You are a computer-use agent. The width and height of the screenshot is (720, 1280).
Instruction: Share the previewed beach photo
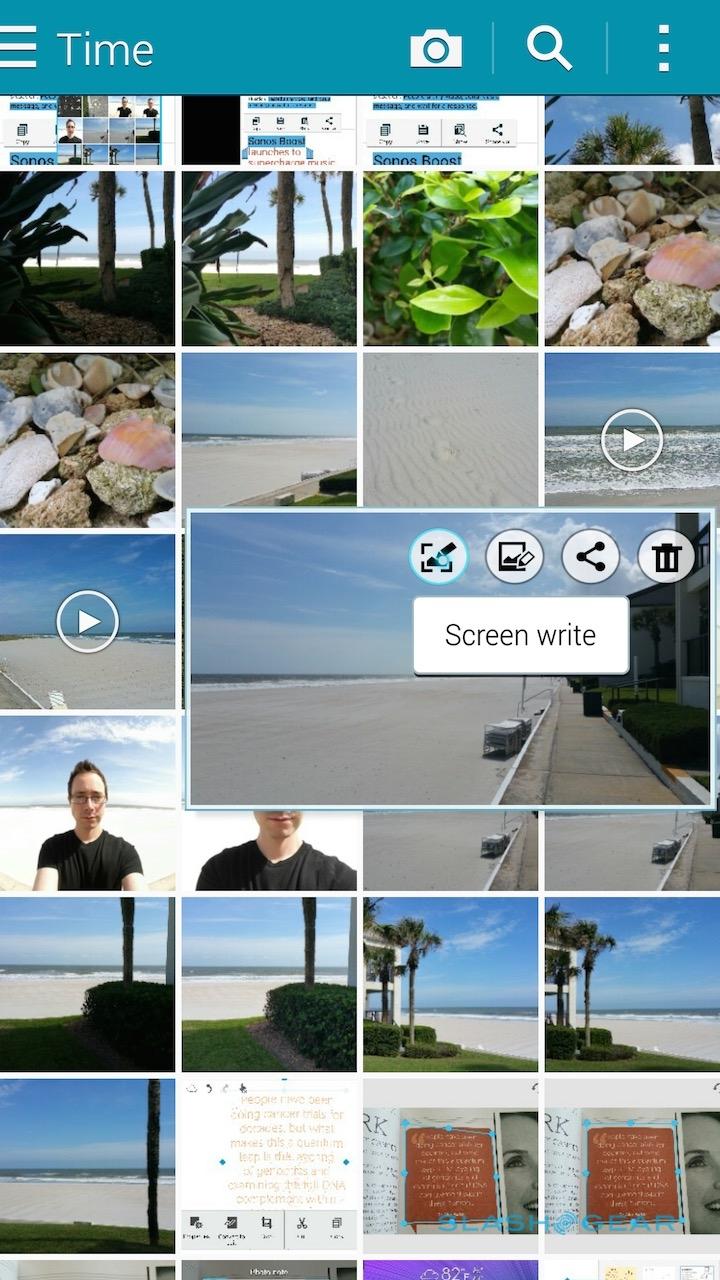pos(591,557)
